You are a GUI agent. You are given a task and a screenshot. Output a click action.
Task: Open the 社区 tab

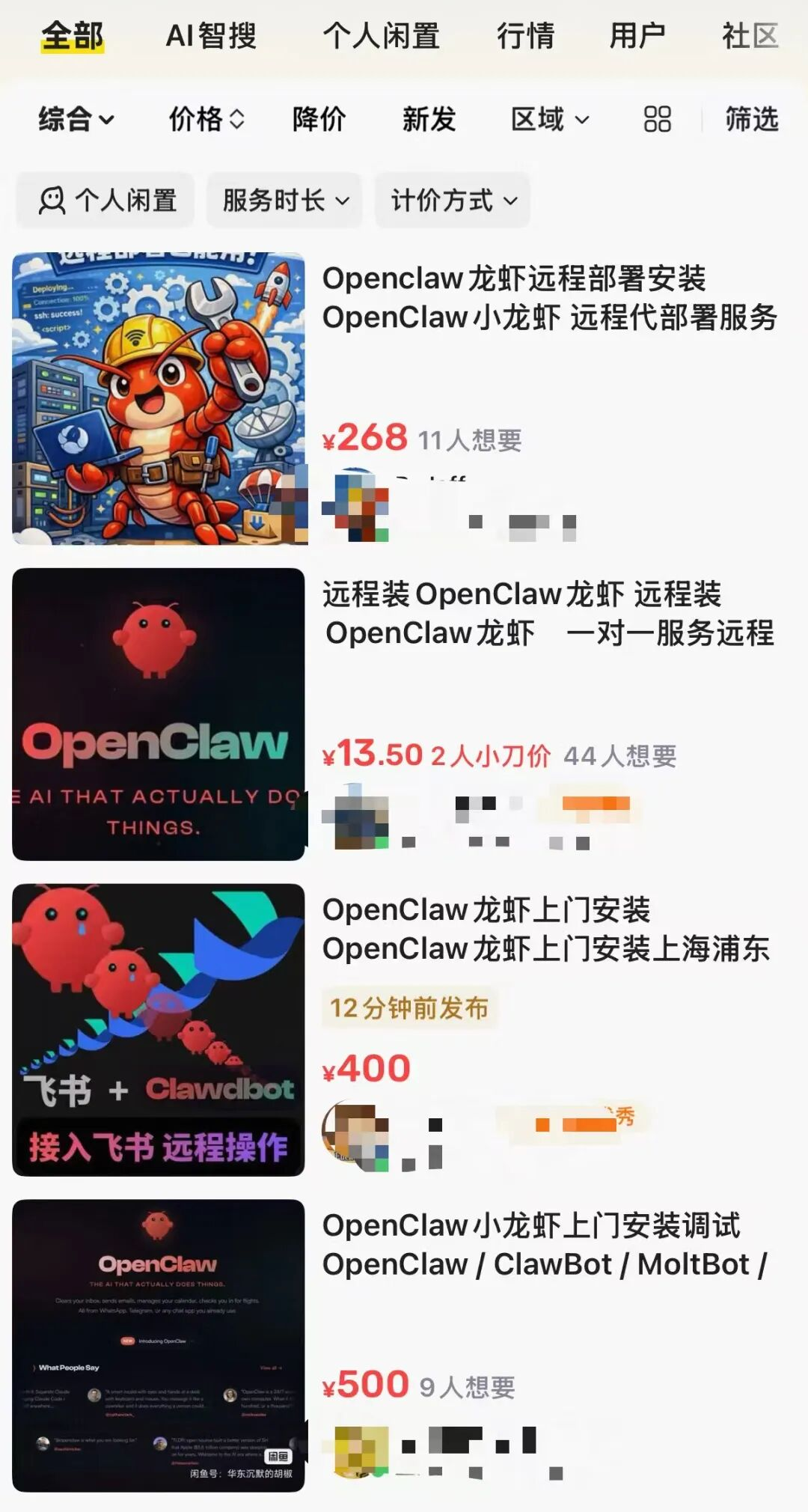pyautogui.click(x=750, y=36)
